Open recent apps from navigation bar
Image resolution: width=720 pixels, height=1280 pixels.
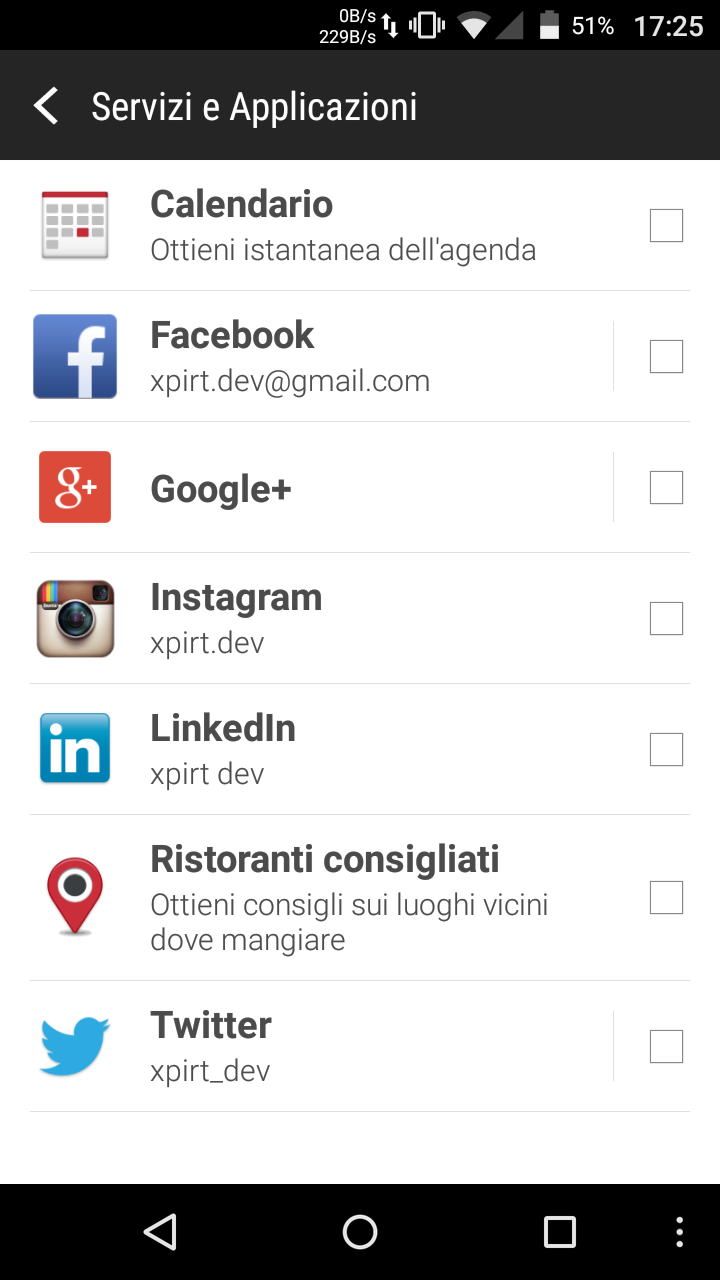pyautogui.click(x=560, y=1232)
